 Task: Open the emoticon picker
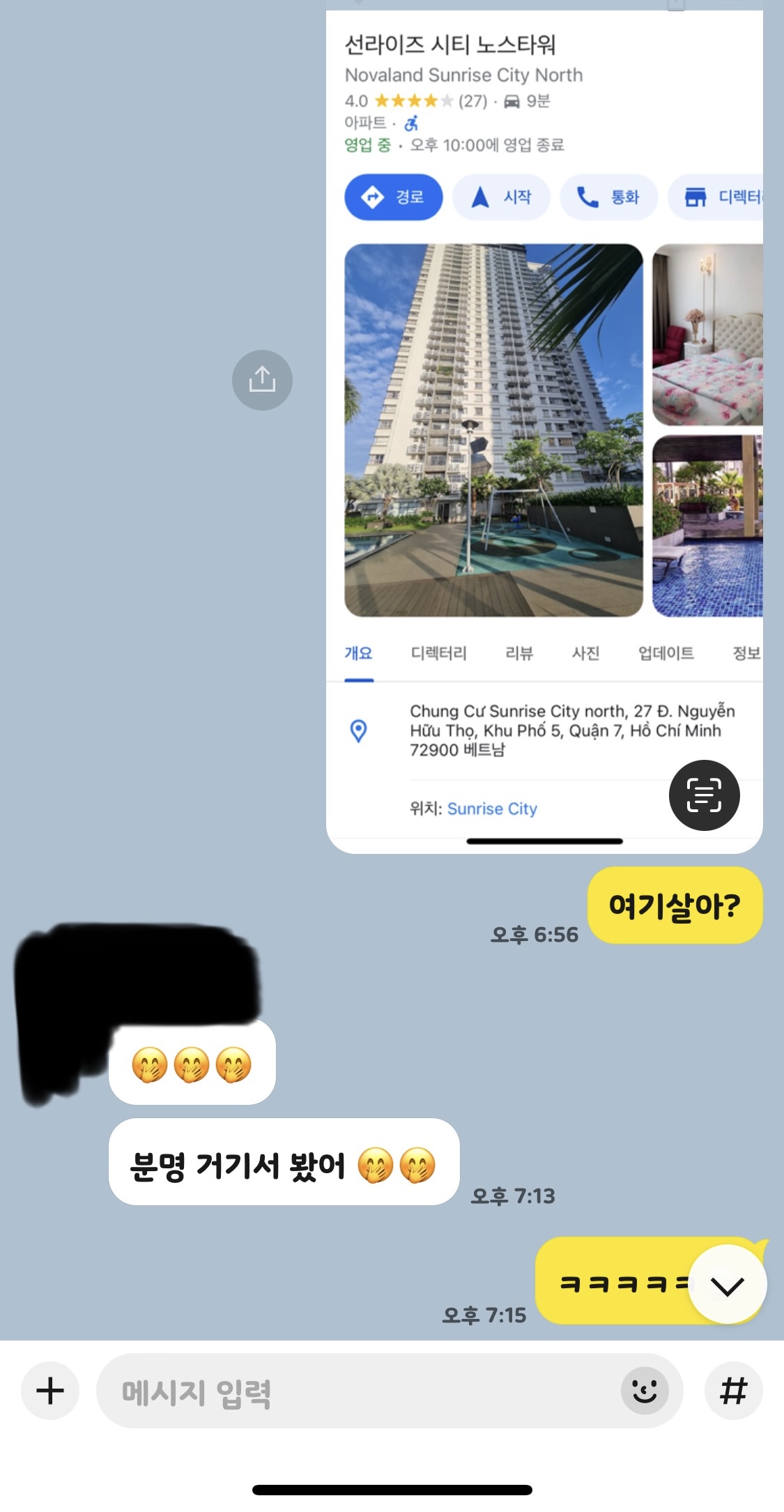click(645, 1391)
